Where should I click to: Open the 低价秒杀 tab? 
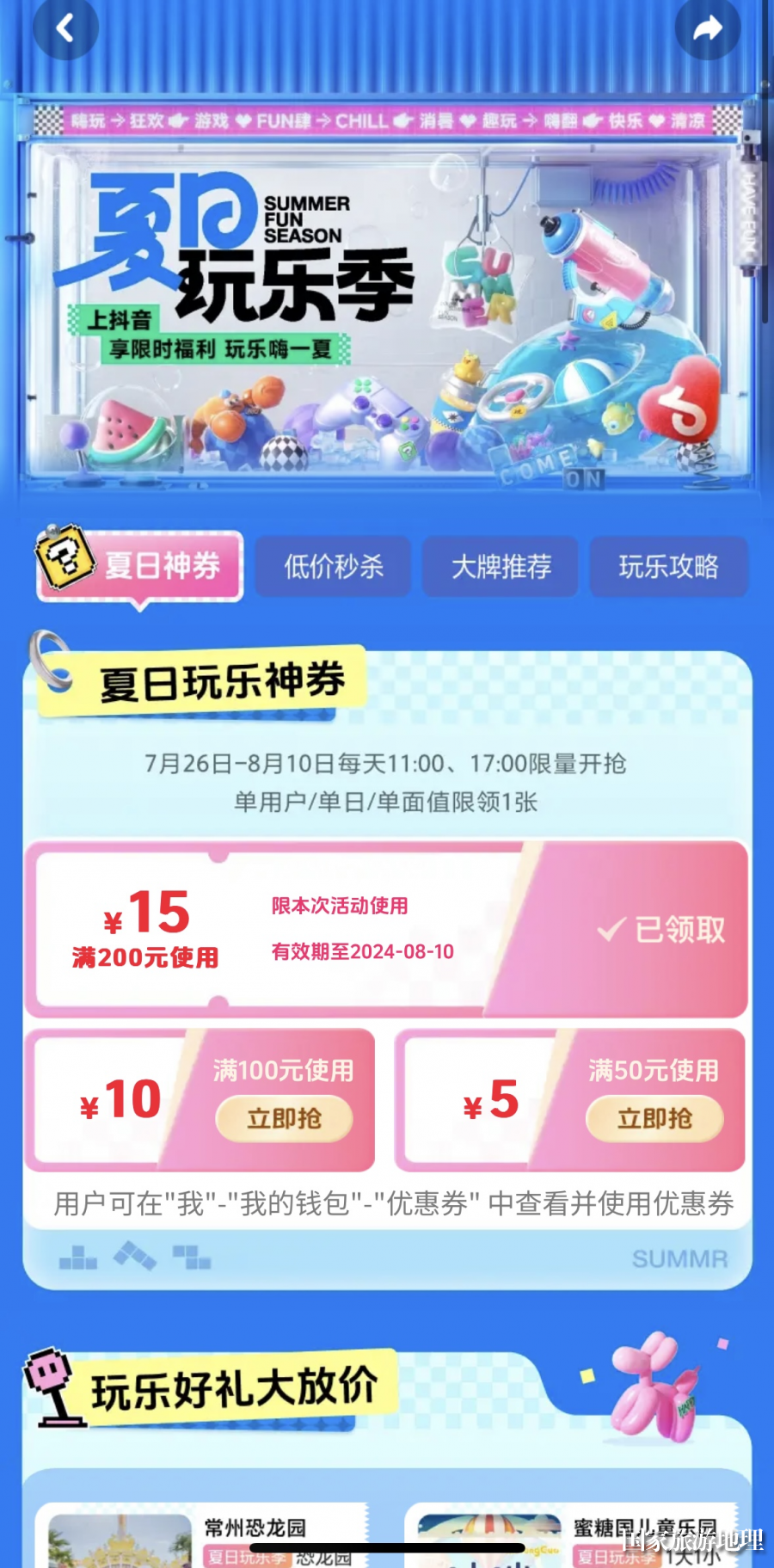pyautogui.click(x=333, y=566)
